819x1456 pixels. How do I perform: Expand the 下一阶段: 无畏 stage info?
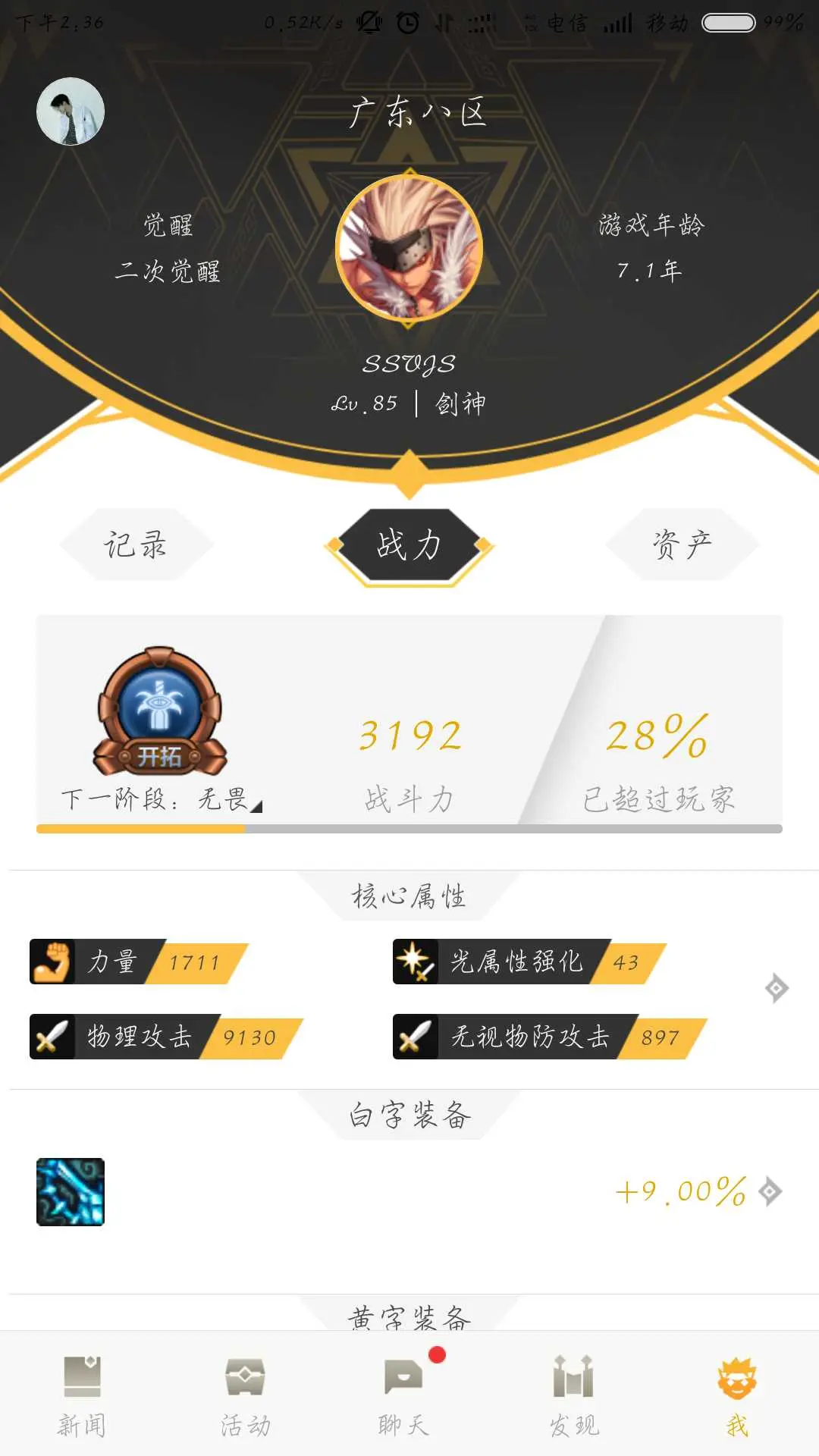click(x=162, y=799)
